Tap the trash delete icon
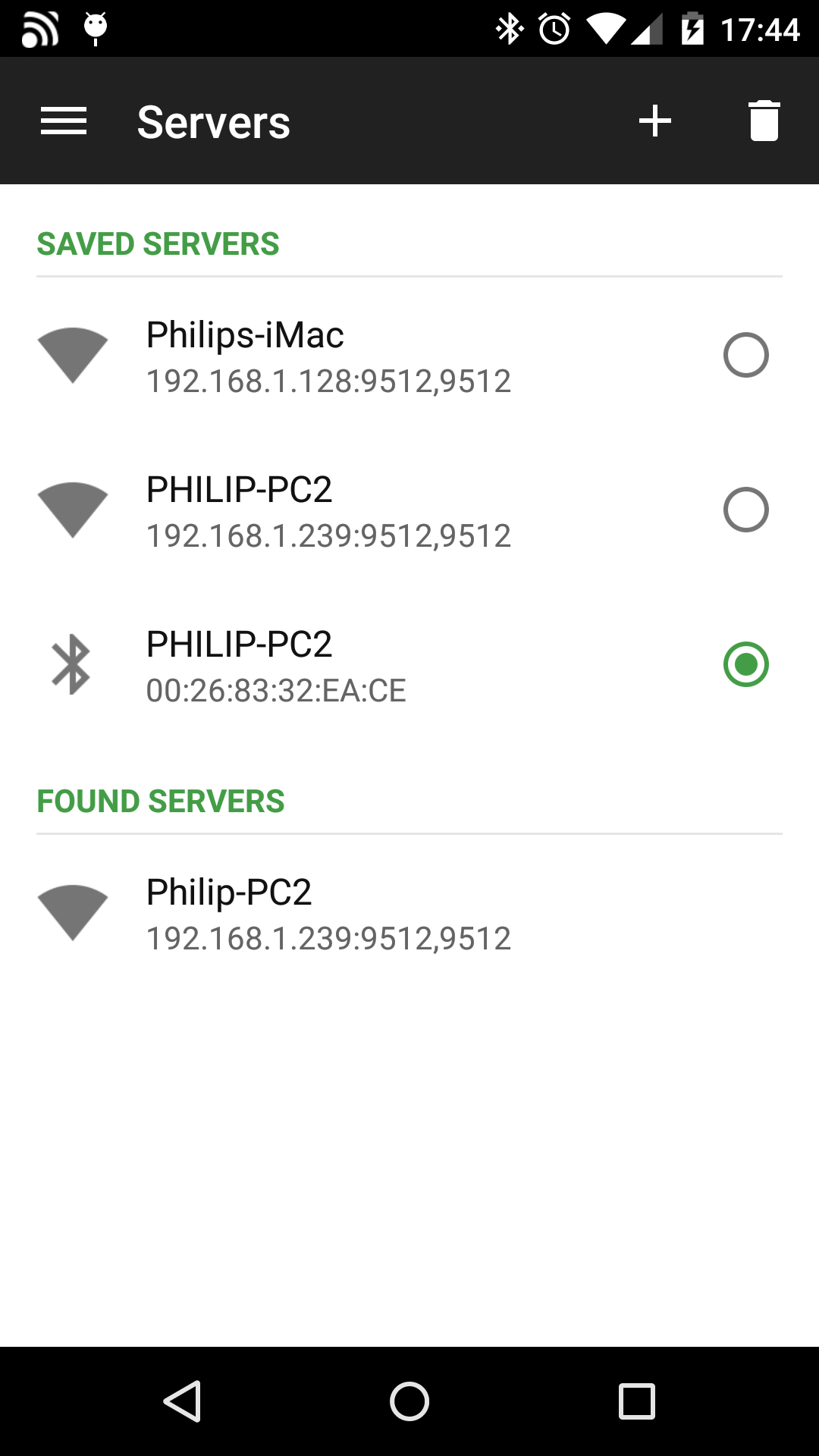The height and width of the screenshot is (1456, 819). (x=764, y=121)
